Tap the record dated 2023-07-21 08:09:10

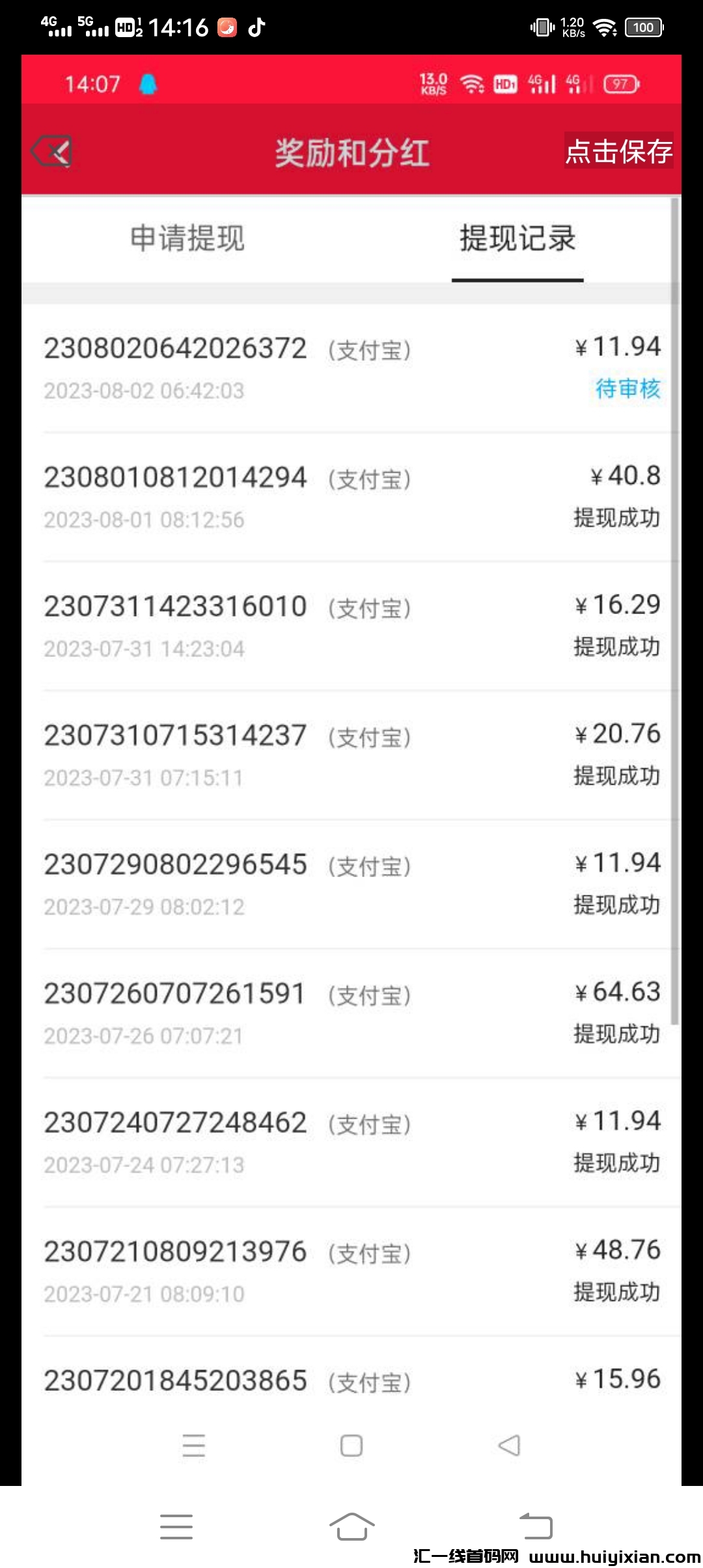[260, 1270]
